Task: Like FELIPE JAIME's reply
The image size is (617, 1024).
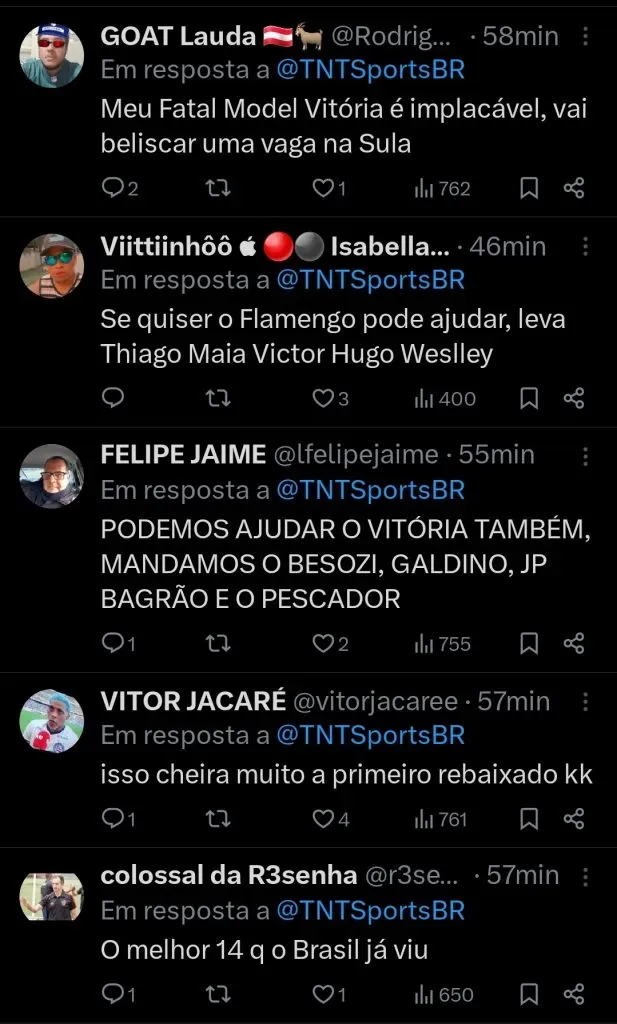Action: [323, 644]
